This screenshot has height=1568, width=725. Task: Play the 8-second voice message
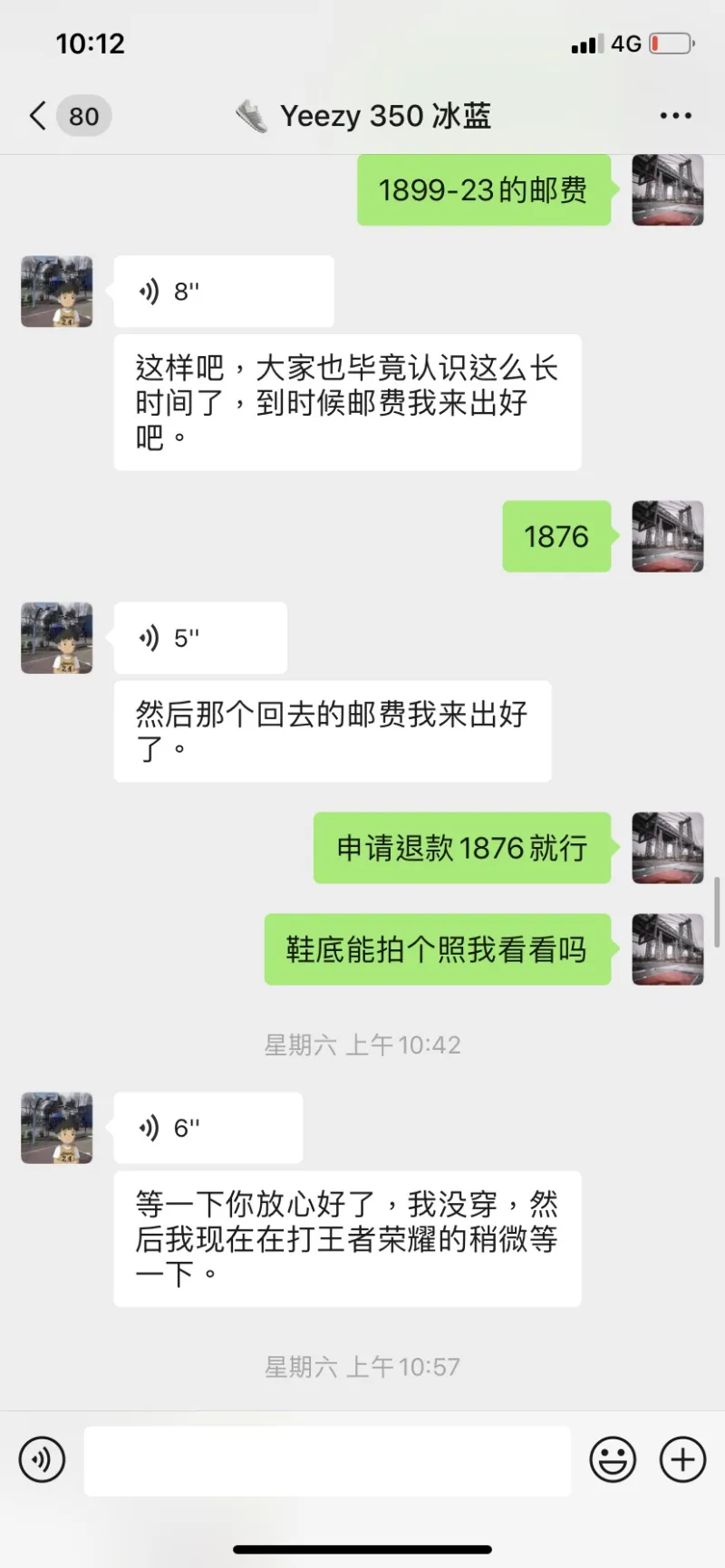[223, 292]
